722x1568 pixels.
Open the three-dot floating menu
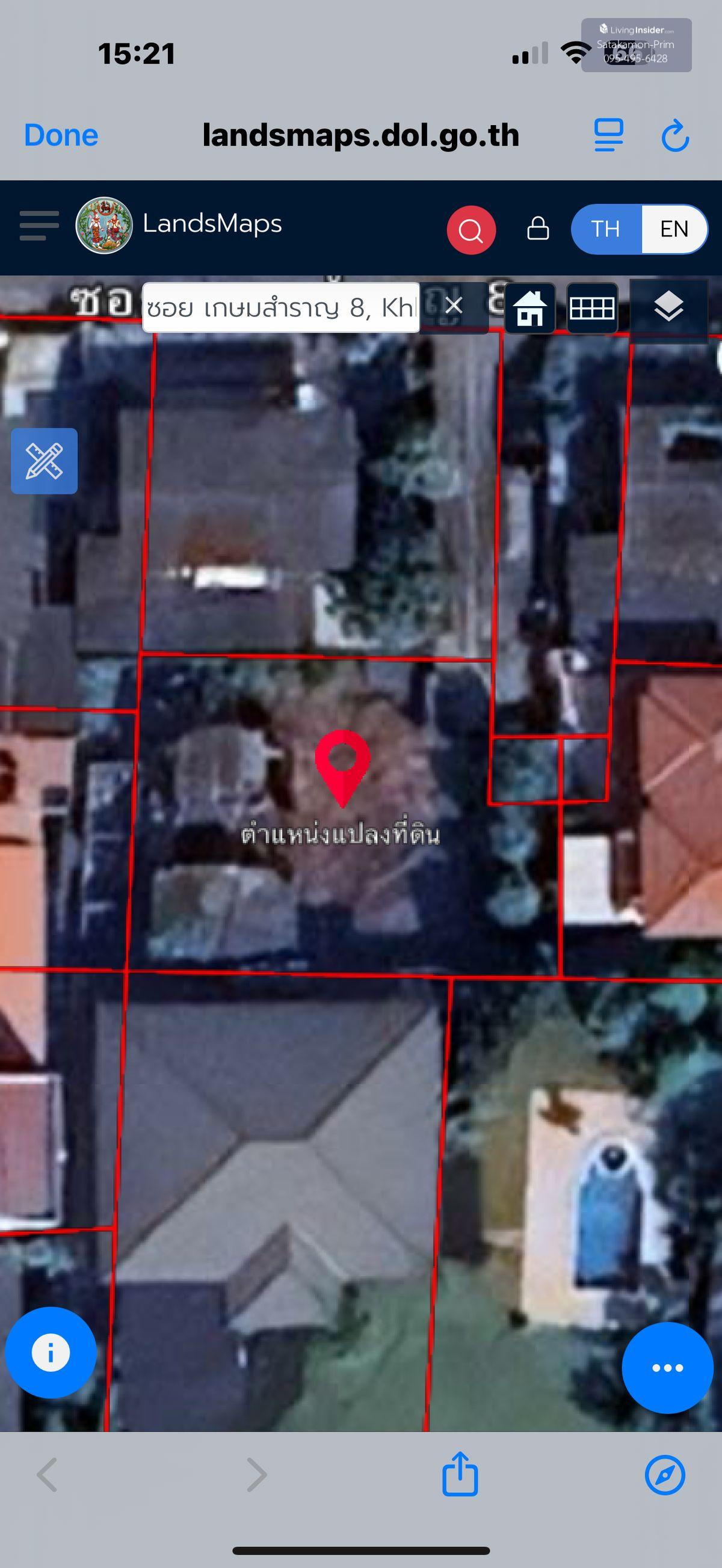(667, 1367)
